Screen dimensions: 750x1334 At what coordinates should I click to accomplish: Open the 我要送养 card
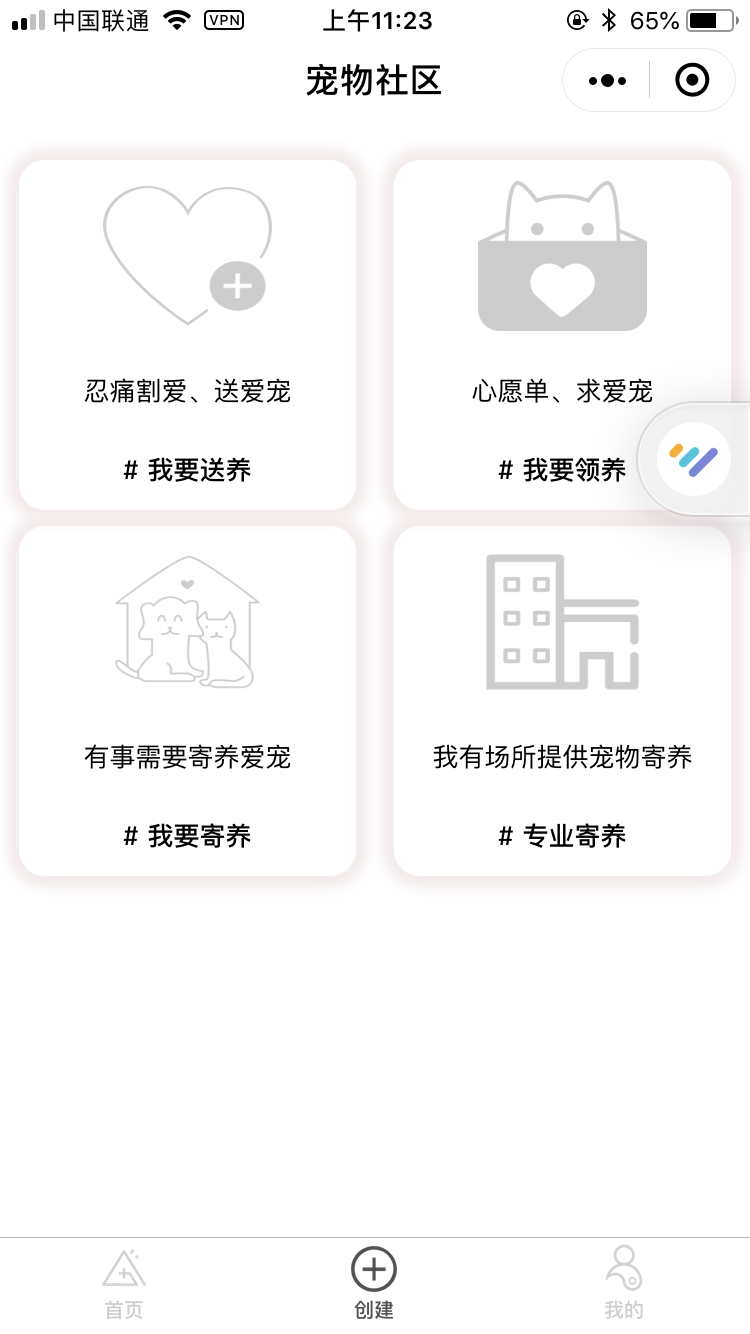188,335
